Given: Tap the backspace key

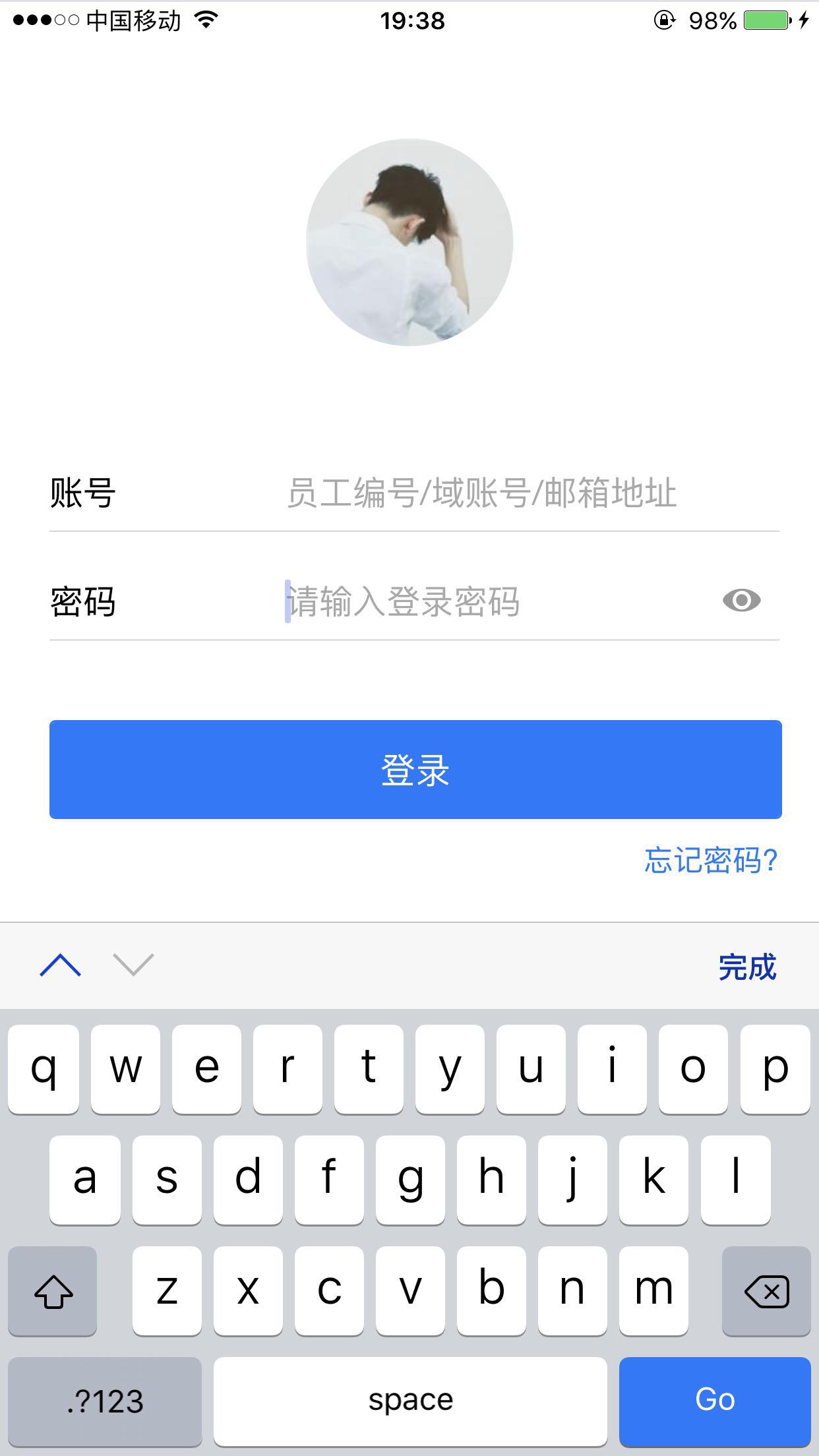Looking at the screenshot, I should [766, 1290].
